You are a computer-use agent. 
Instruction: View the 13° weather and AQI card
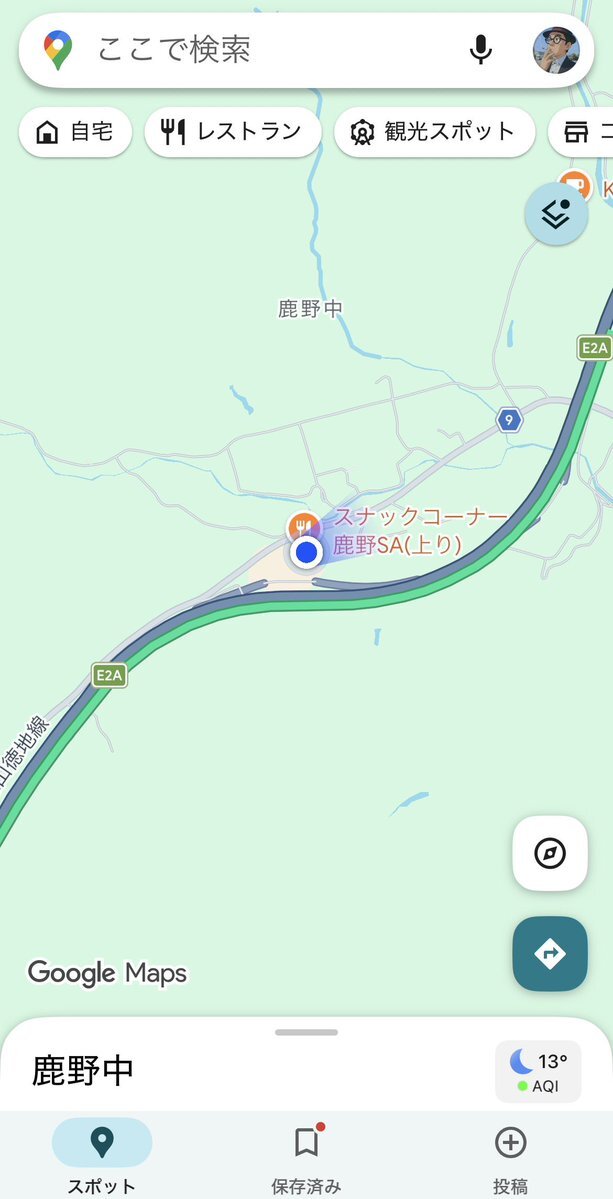(538, 1071)
